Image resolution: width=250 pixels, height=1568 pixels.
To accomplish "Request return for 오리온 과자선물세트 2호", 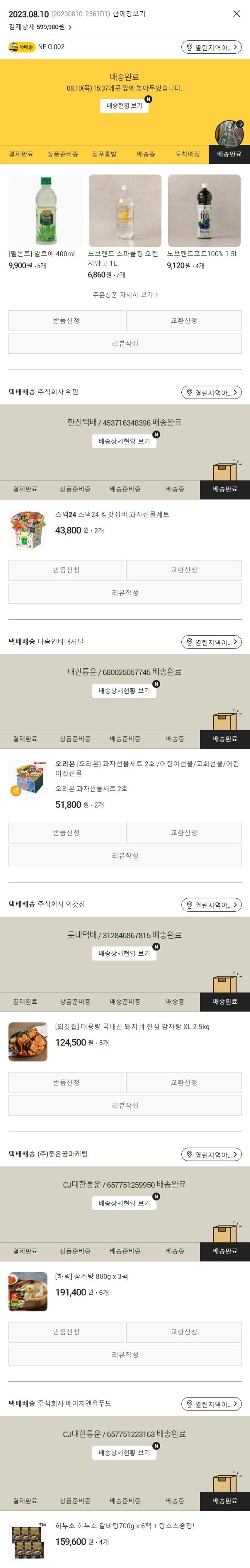I will (x=66, y=833).
